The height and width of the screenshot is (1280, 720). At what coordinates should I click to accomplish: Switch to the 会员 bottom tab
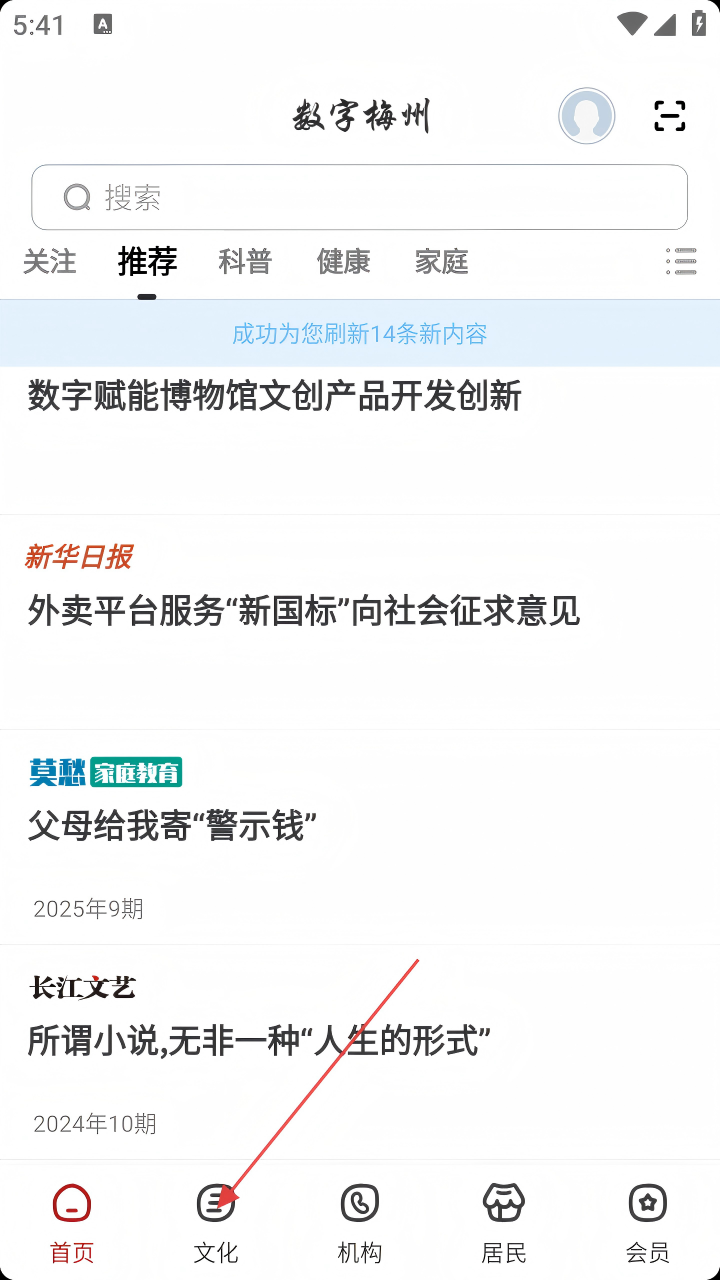(648, 1221)
